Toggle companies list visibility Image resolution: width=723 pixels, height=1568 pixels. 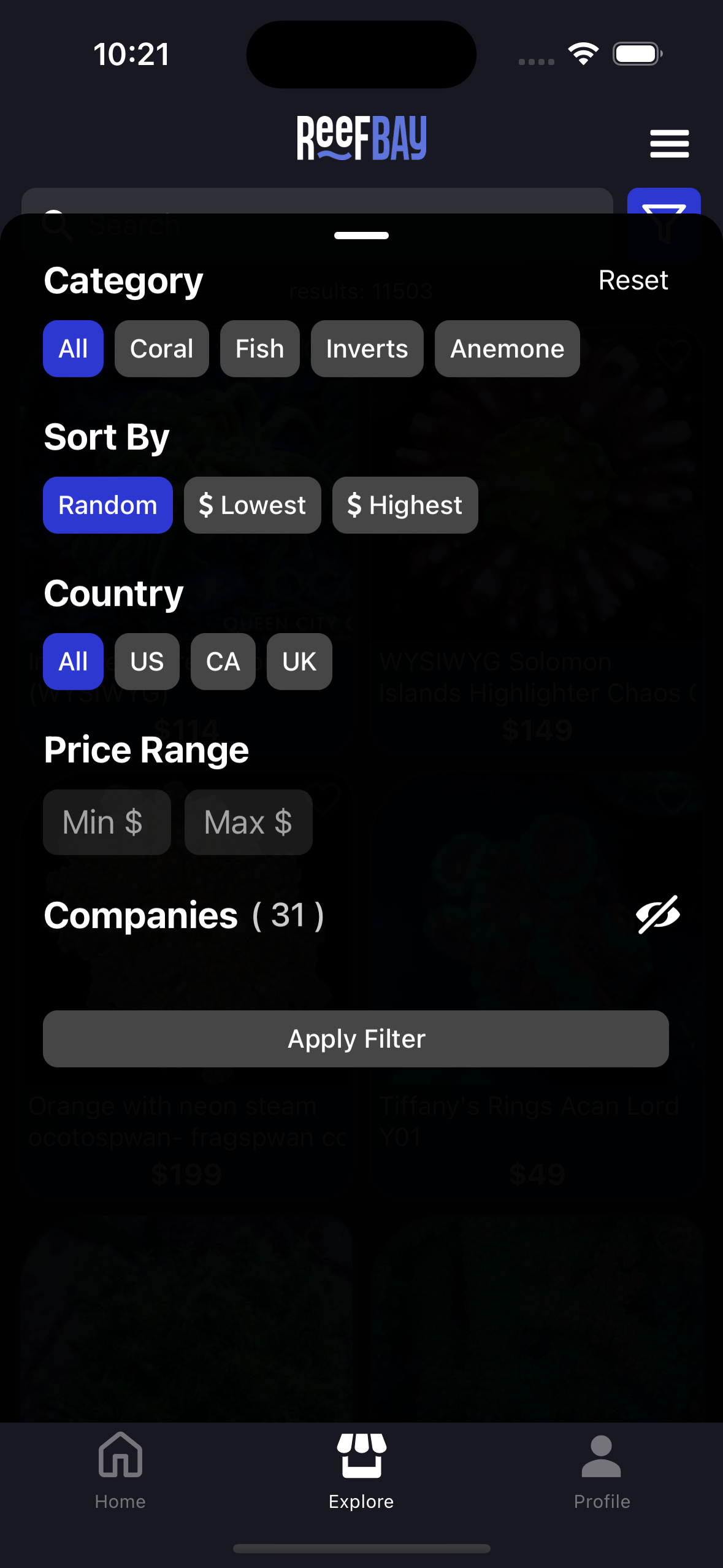pyautogui.click(x=657, y=915)
